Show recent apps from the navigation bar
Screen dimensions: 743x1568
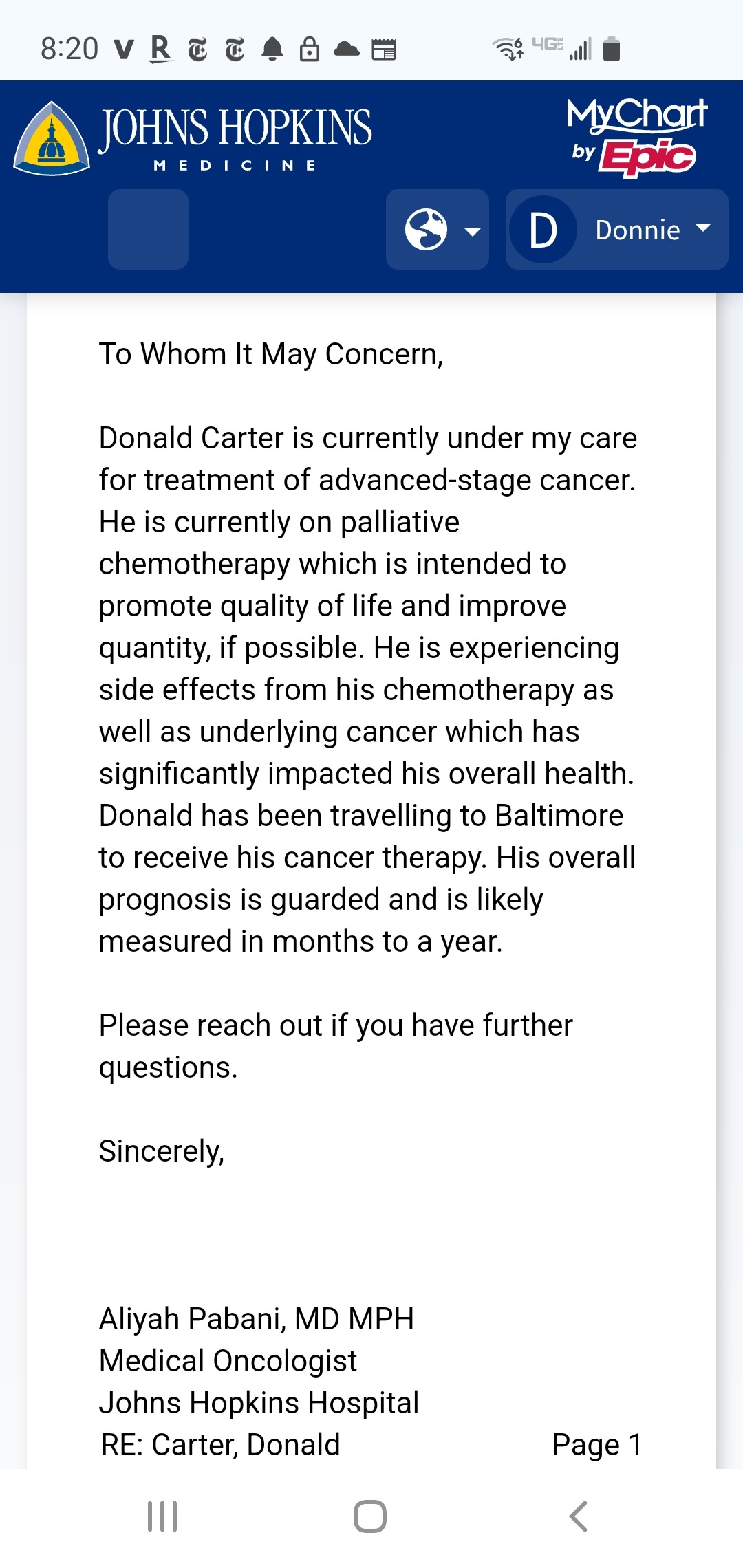[x=162, y=1516]
